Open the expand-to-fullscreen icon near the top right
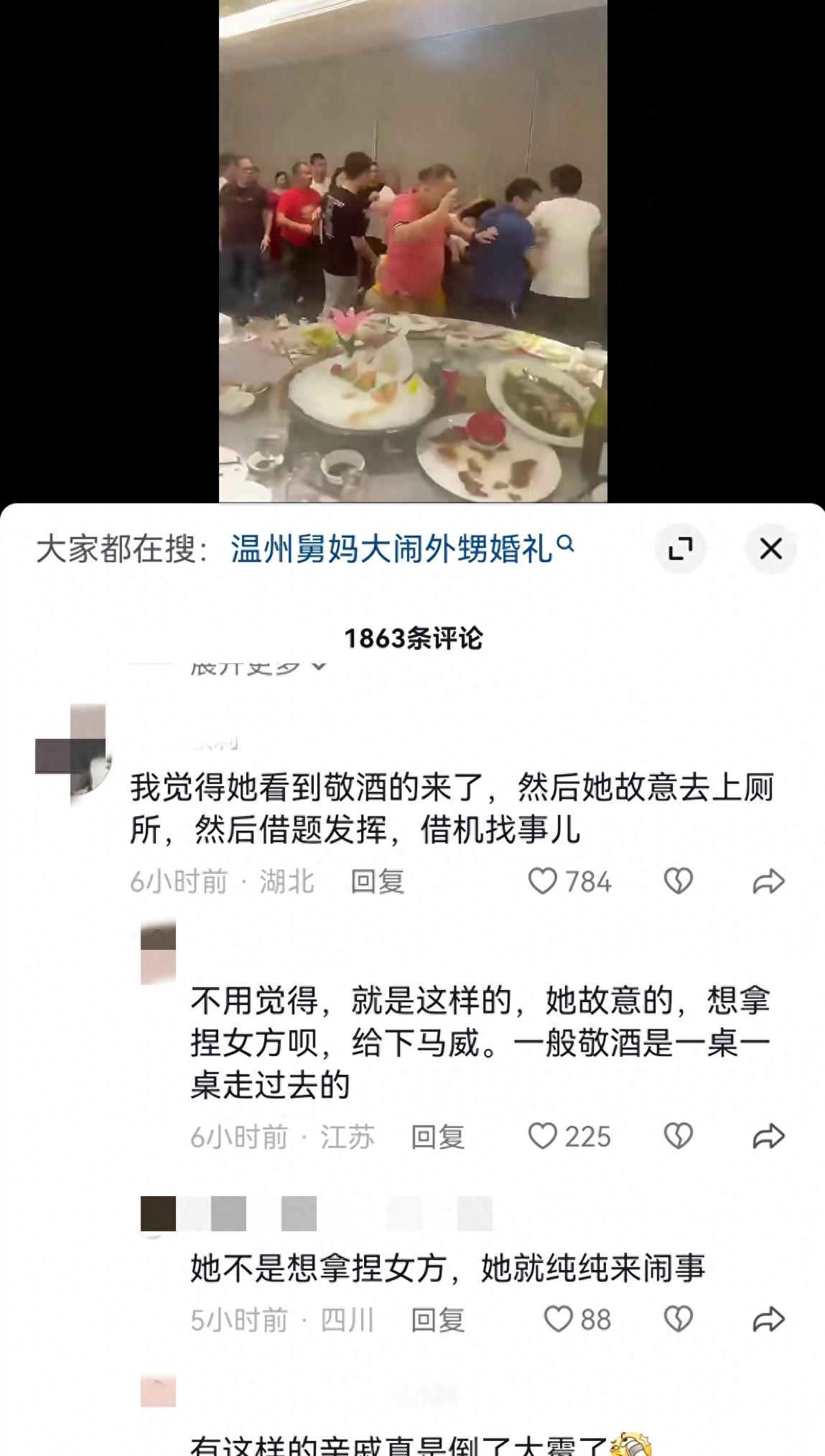This screenshot has width=825, height=1456. 679,547
